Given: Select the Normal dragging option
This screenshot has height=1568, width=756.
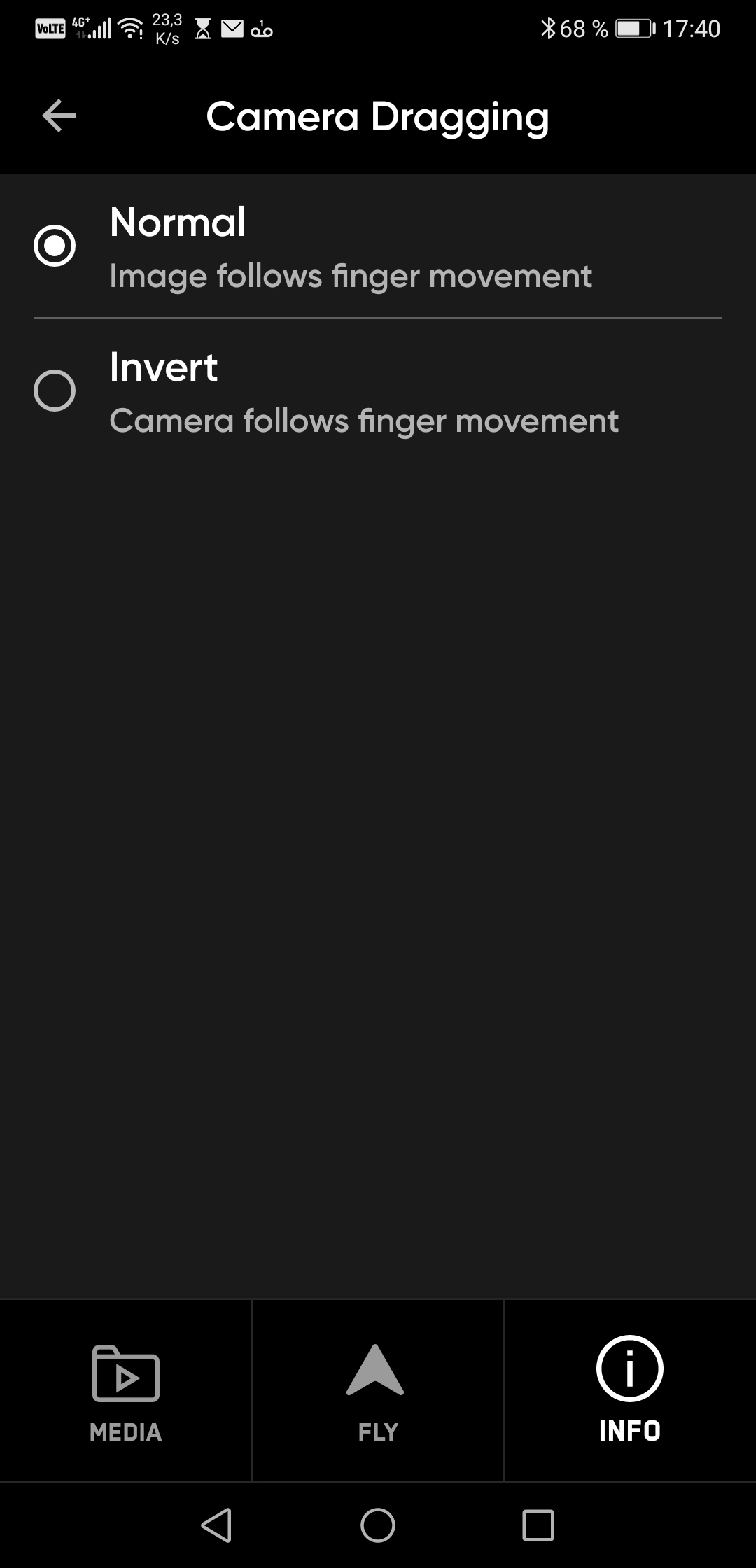Looking at the screenshot, I should tap(378, 246).
